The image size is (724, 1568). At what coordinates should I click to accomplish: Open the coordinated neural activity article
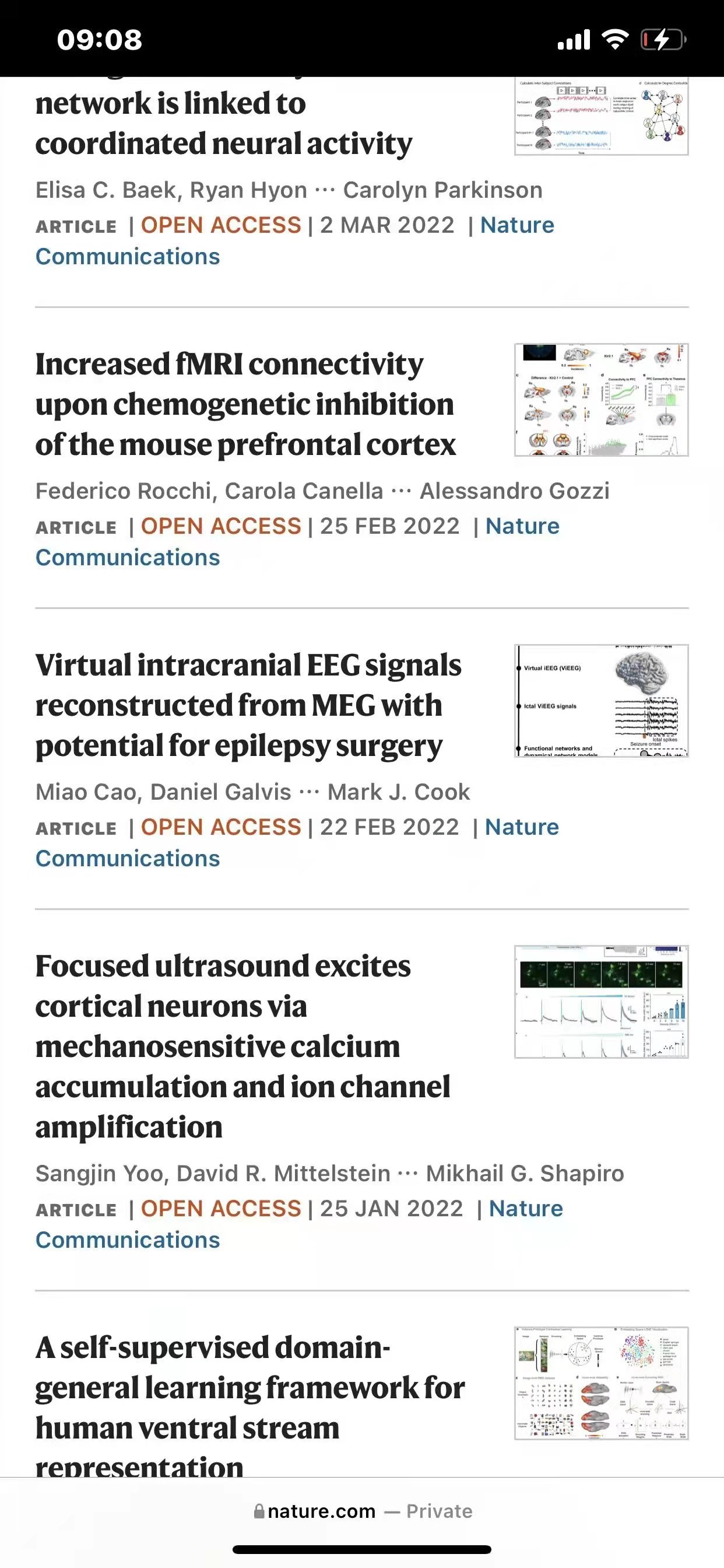click(223, 124)
